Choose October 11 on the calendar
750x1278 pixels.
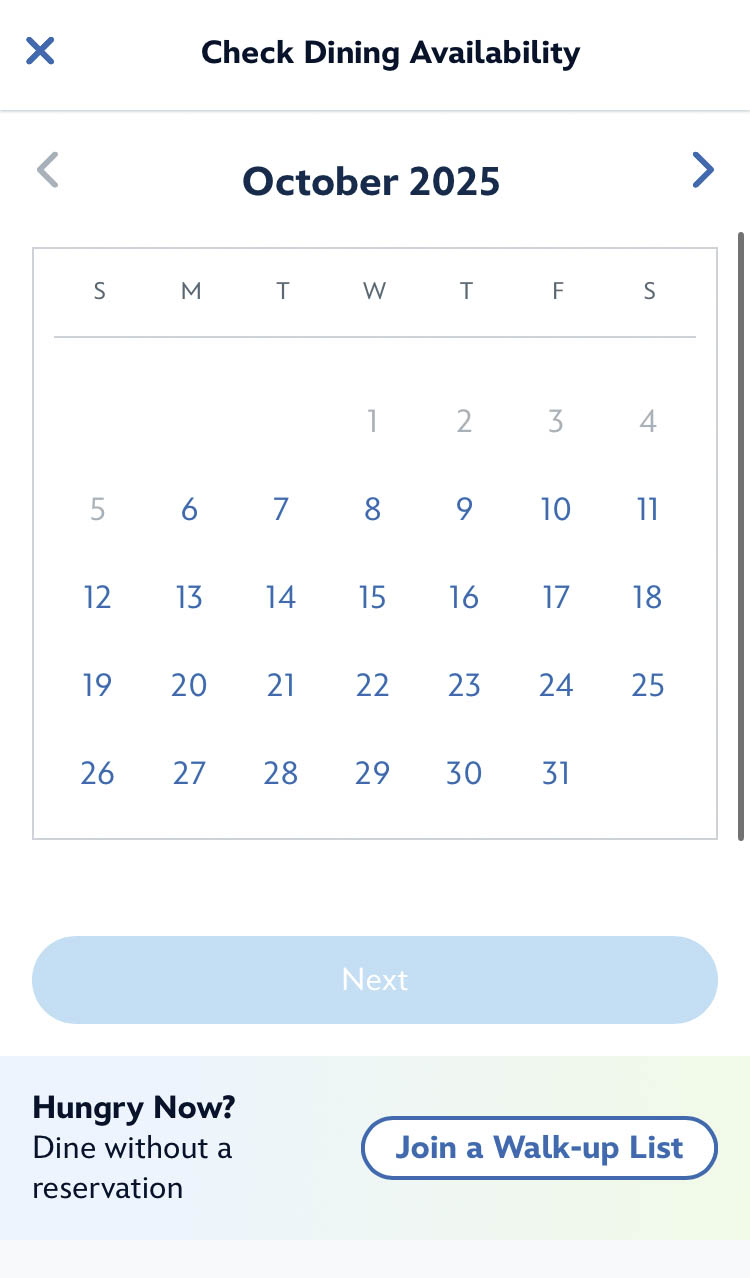coord(648,510)
